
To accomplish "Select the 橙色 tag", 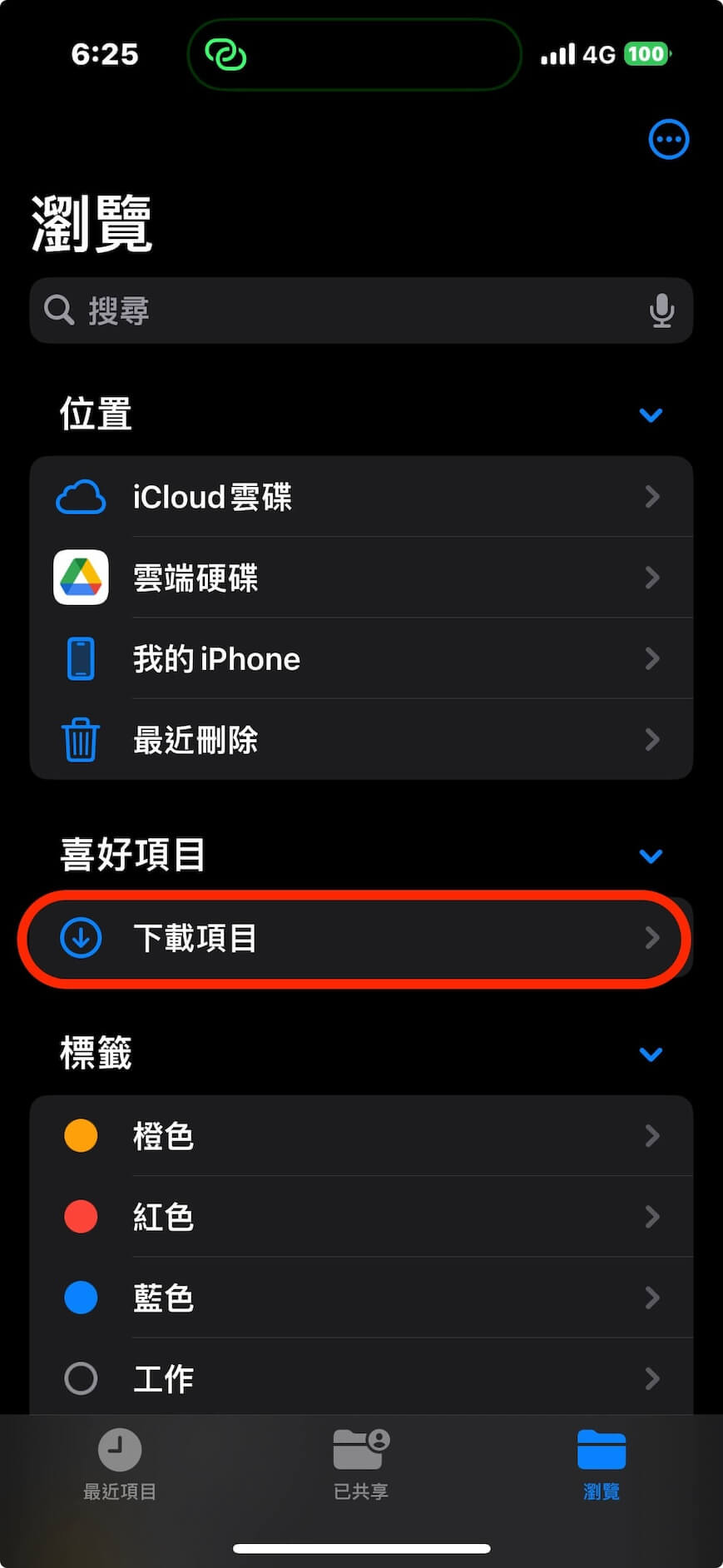I will [361, 1136].
